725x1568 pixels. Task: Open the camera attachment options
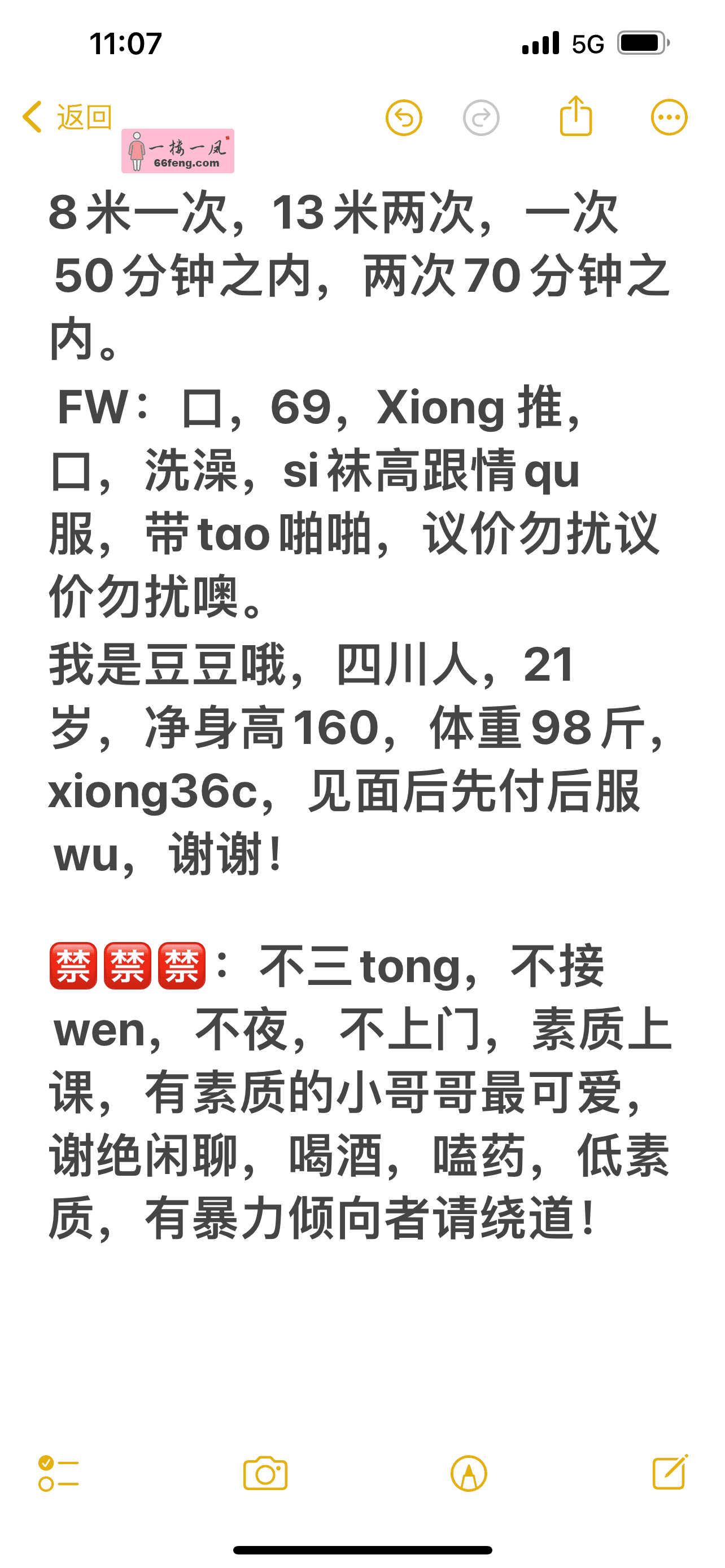[x=265, y=1473]
